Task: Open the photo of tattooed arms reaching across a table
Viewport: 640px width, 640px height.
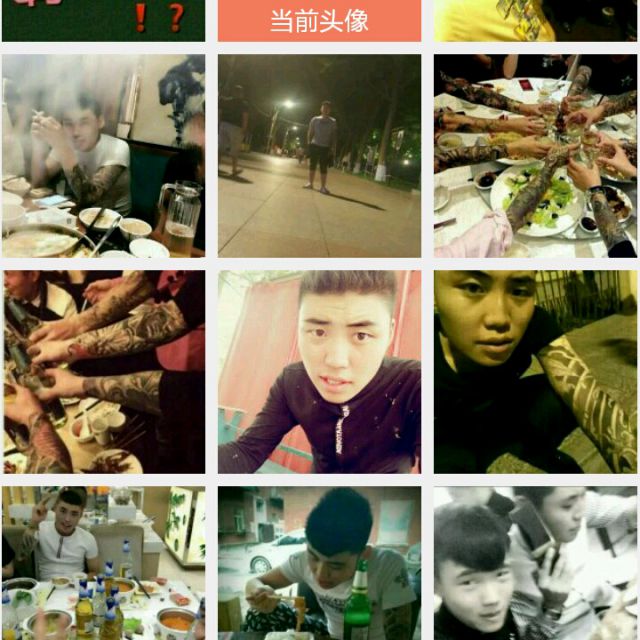Action: coord(103,372)
